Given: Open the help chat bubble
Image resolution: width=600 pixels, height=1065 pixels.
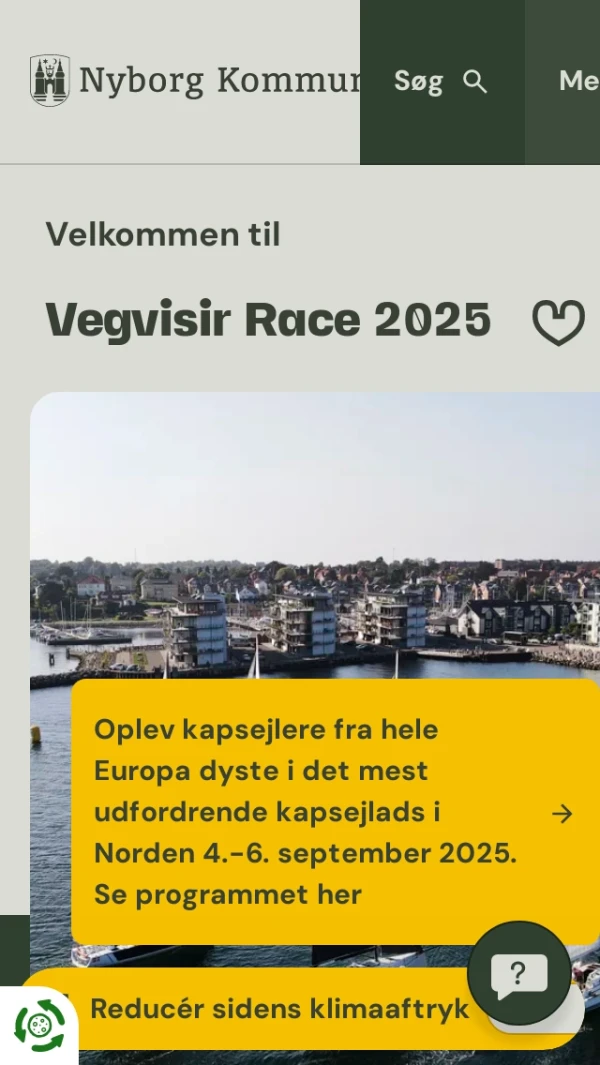Looking at the screenshot, I should (x=518, y=972).
